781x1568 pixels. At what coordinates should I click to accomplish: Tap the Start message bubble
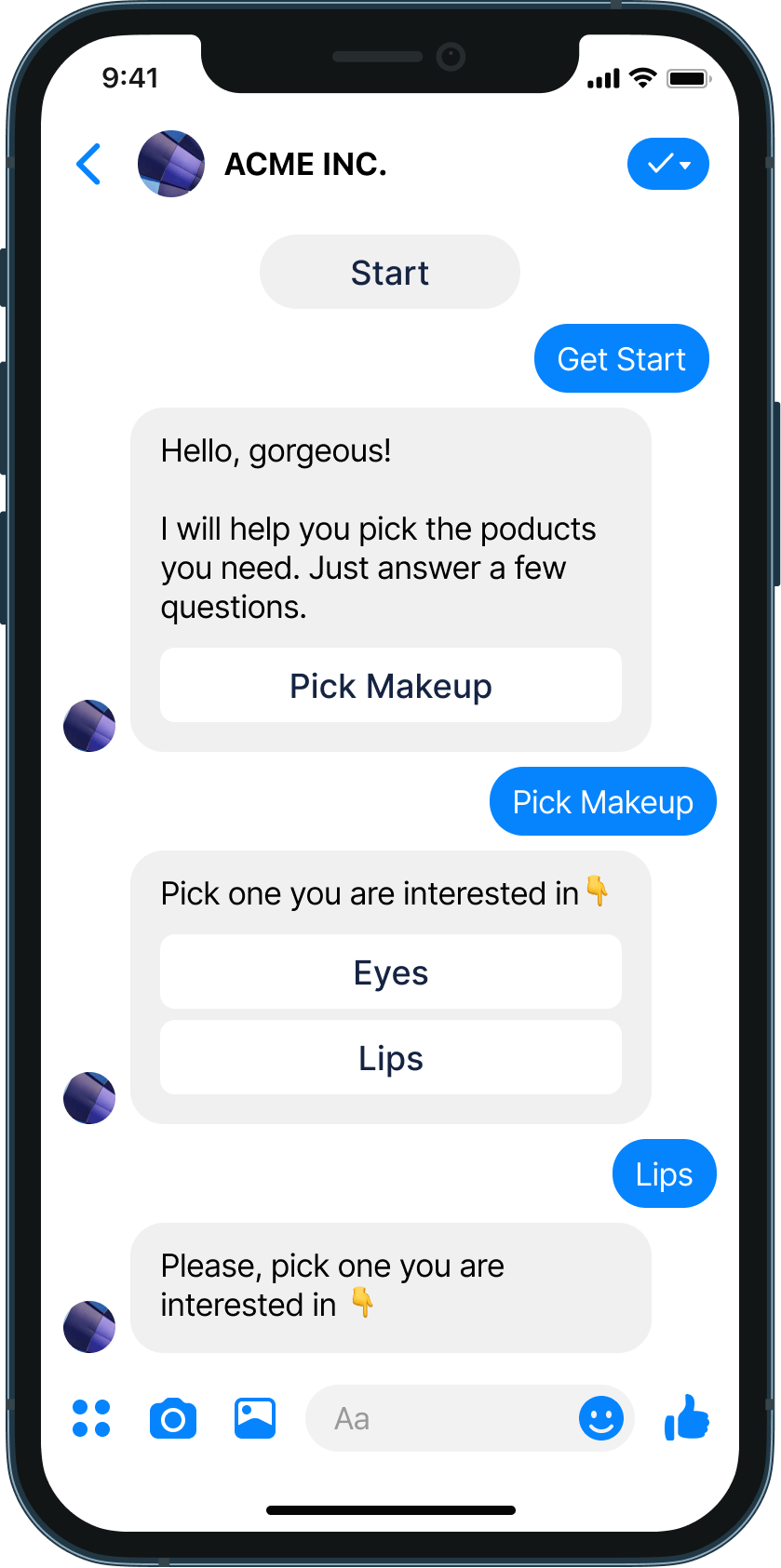point(389,272)
